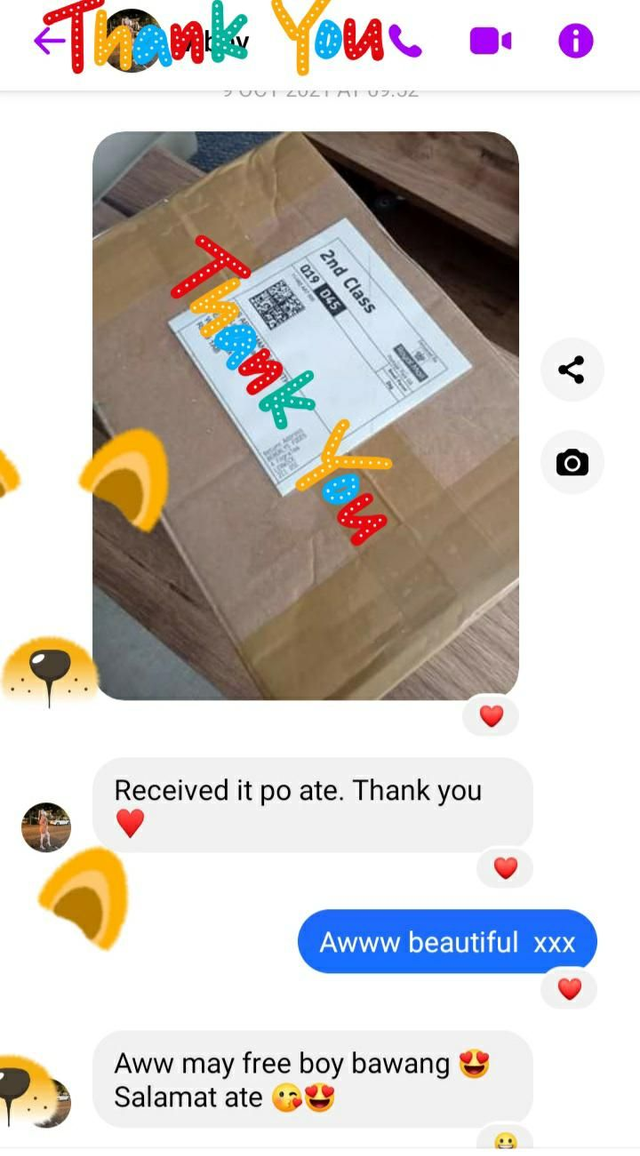Open sender's avatar beside "Received it" message
640x1156 pixels.
(x=46, y=827)
